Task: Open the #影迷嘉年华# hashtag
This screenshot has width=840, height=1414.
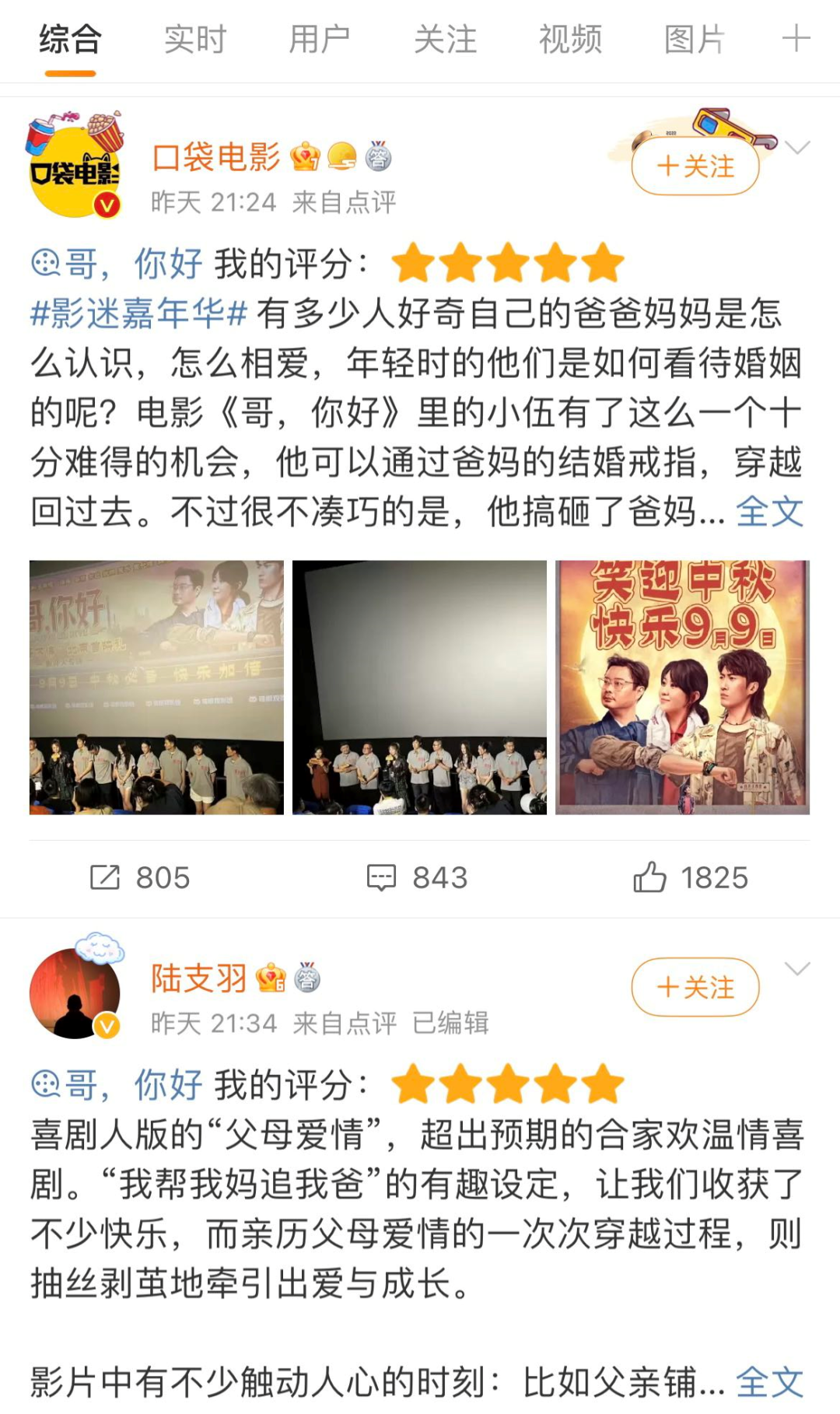Action: (138, 313)
